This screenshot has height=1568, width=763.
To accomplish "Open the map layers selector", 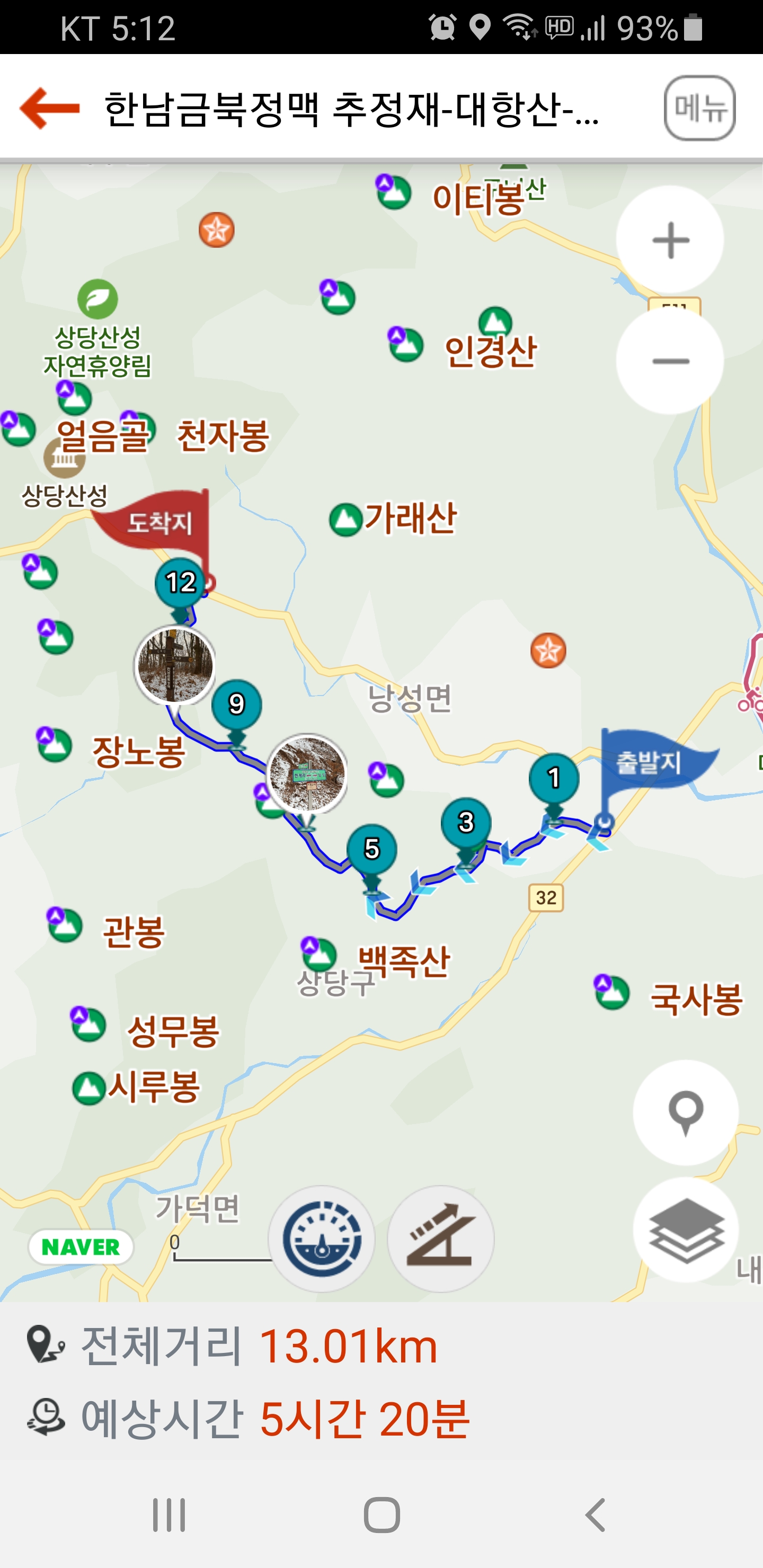I will (x=686, y=1230).
